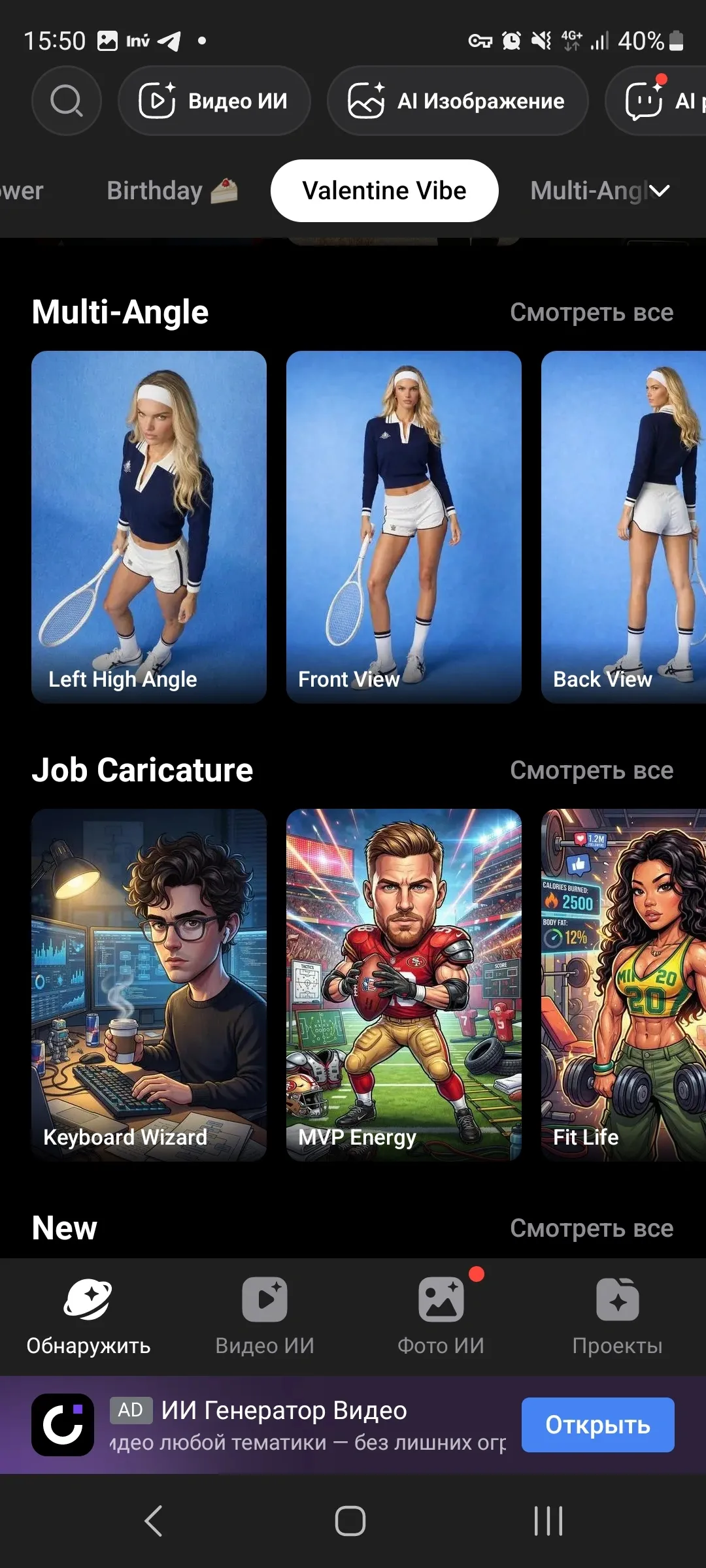Open the Видео ИИ chip

click(214, 101)
